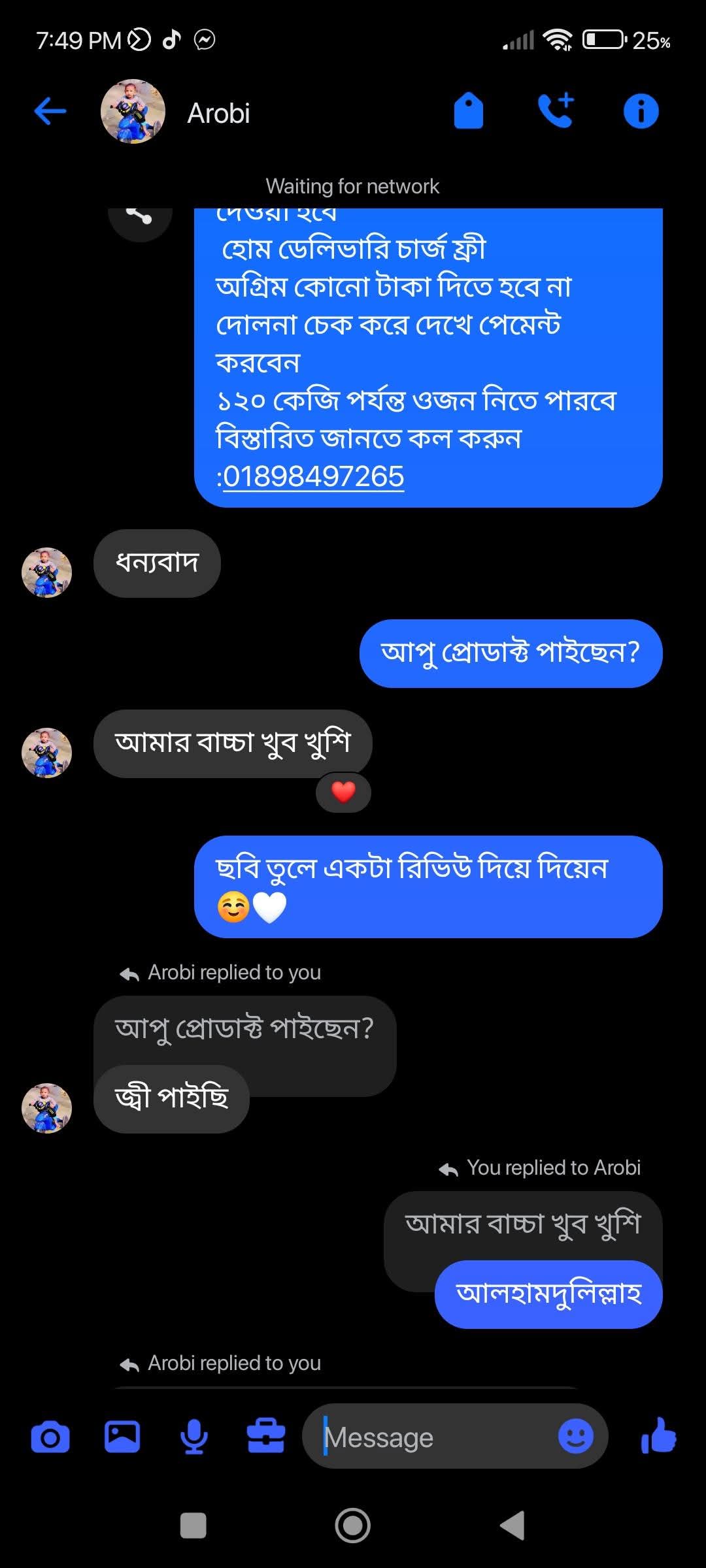The image size is (706, 1568).
Task: Attach an image from the gallery
Action: (x=122, y=1437)
